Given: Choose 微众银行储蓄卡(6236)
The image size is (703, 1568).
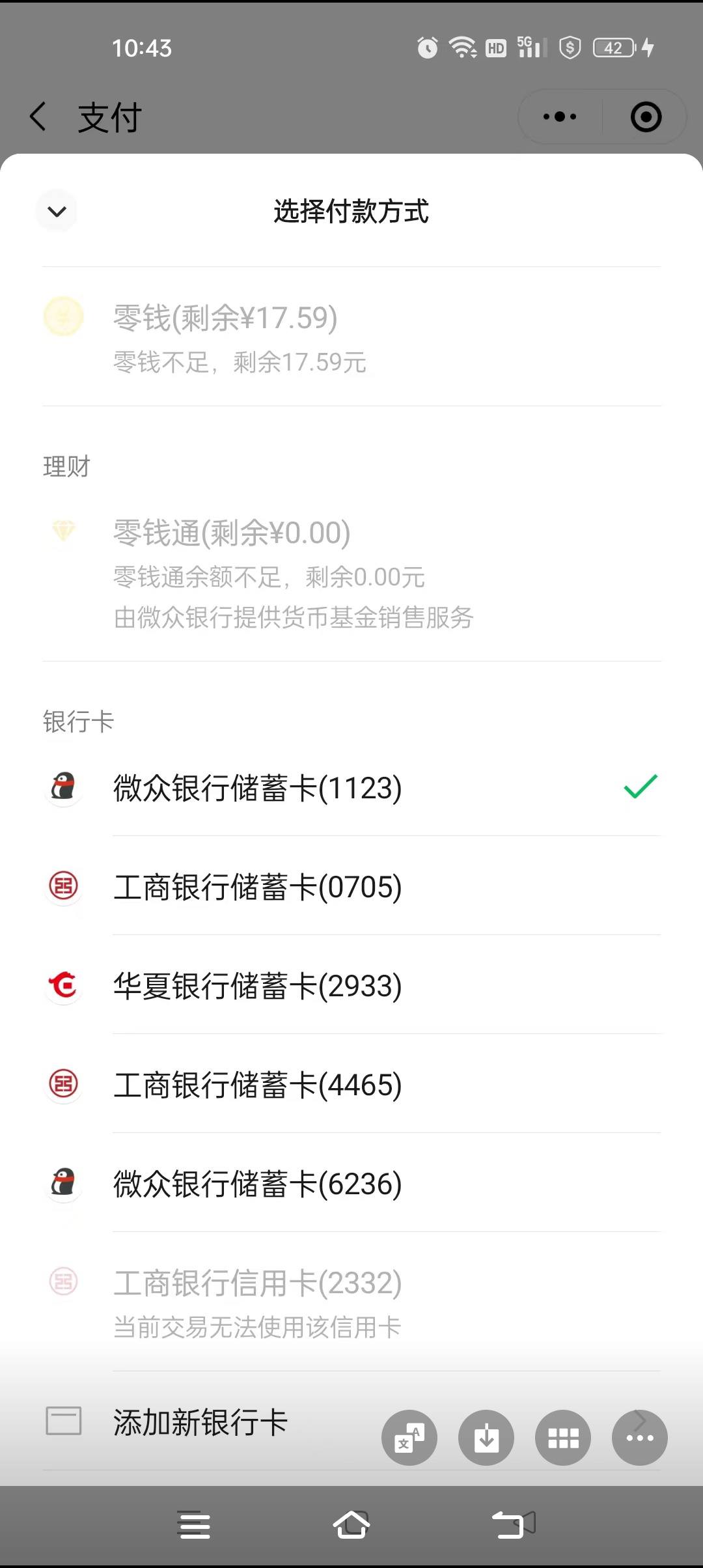Looking at the screenshot, I should point(351,1183).
